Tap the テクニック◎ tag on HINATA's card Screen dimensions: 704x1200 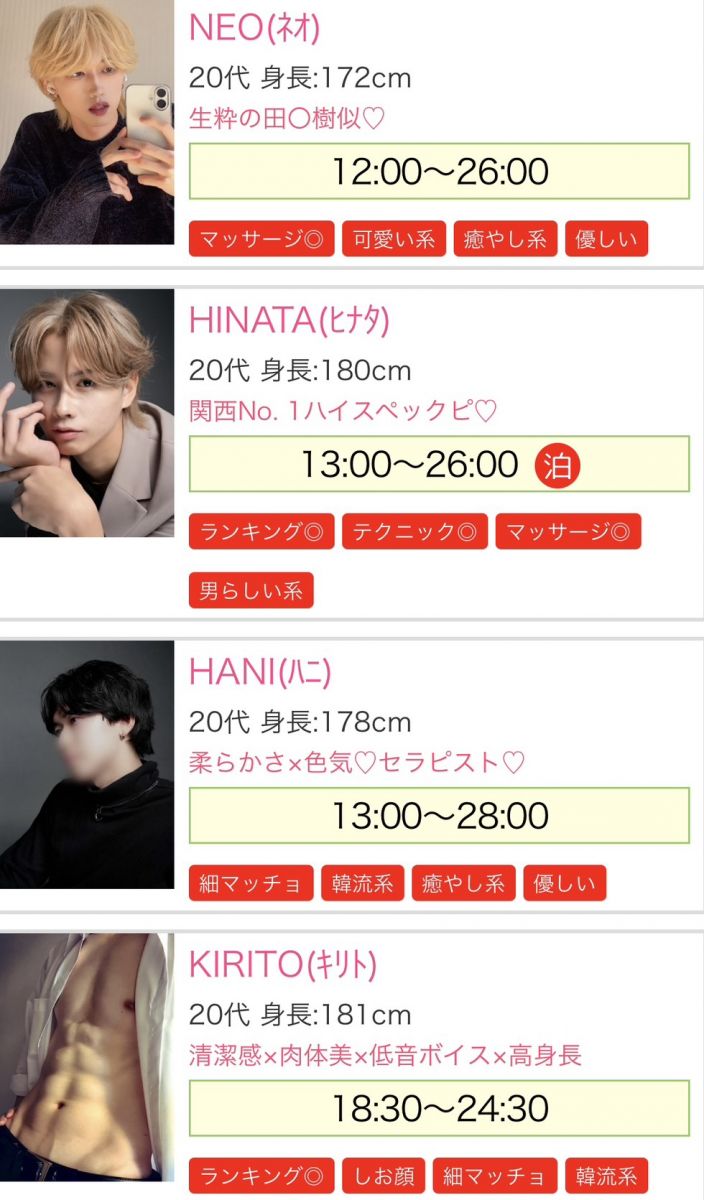click(x=414, y=532)
